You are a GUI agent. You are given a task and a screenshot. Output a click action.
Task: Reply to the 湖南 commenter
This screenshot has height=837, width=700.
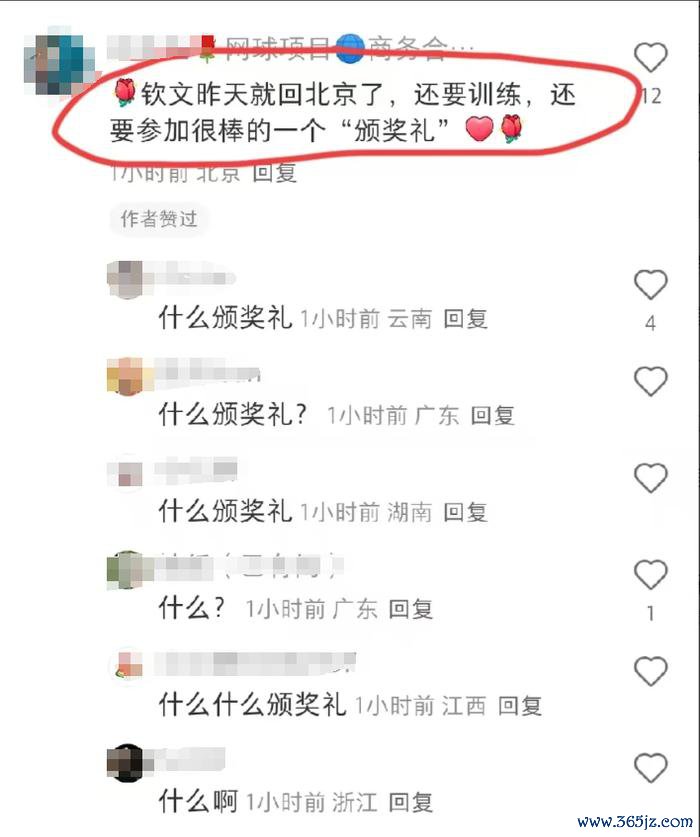465,512
